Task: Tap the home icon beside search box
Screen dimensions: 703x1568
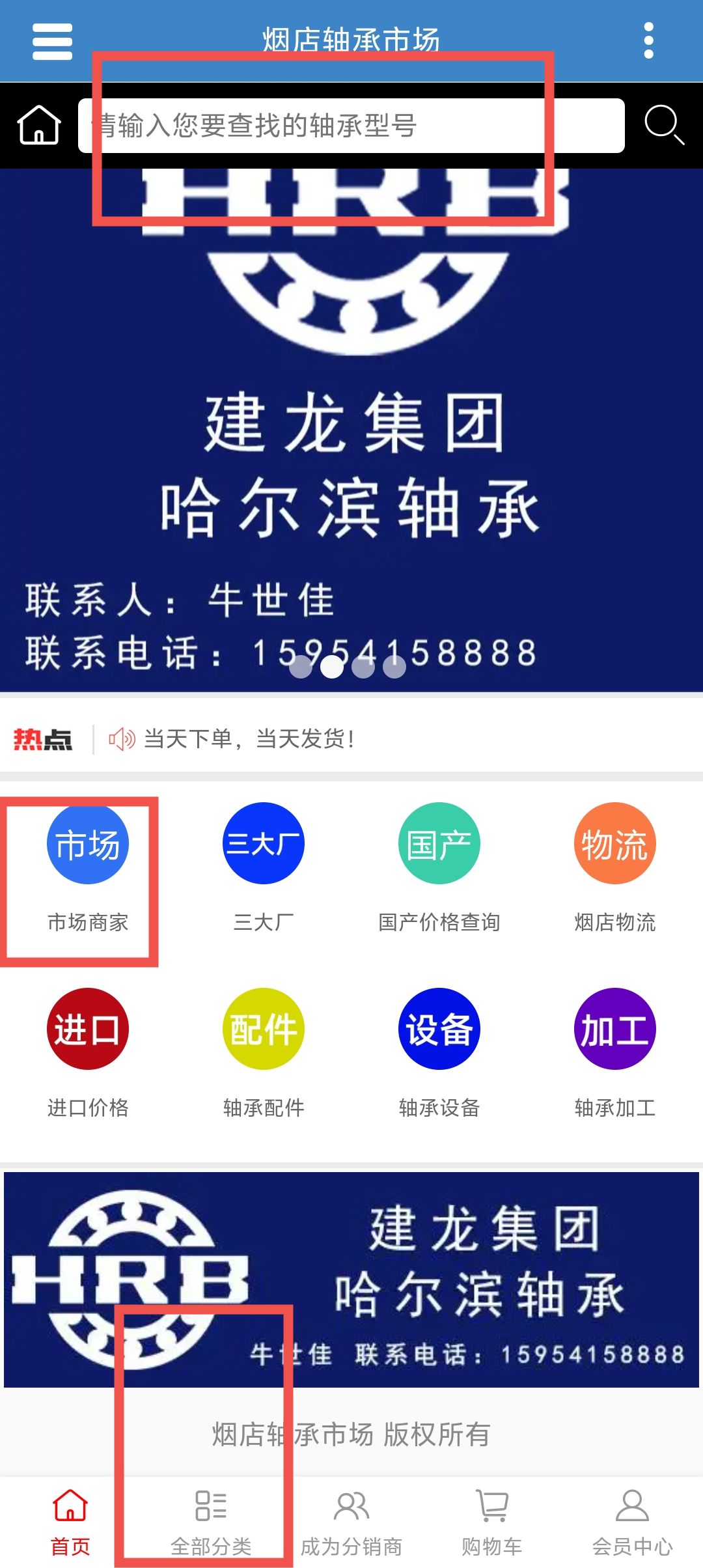Action: (x=39, y=125)
